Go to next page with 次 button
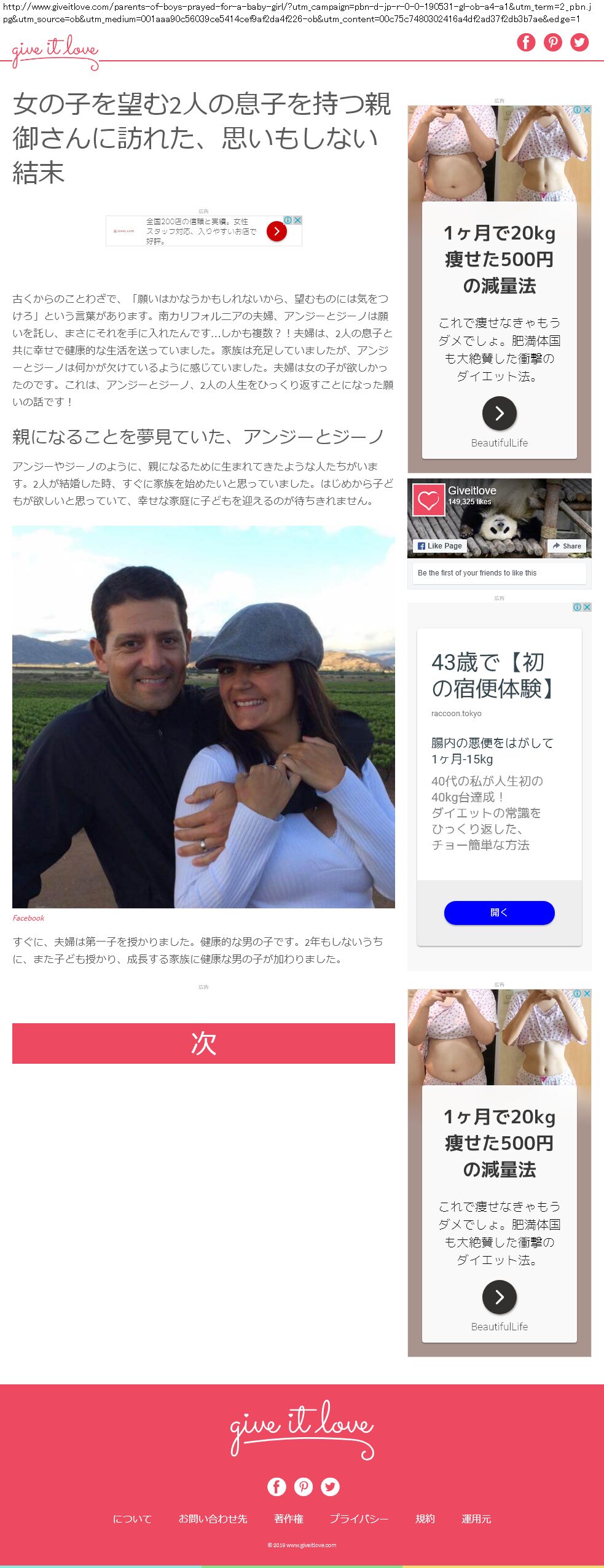Image resolution: width=604 pixels, height=1568 pixels. pos(203,1043)
